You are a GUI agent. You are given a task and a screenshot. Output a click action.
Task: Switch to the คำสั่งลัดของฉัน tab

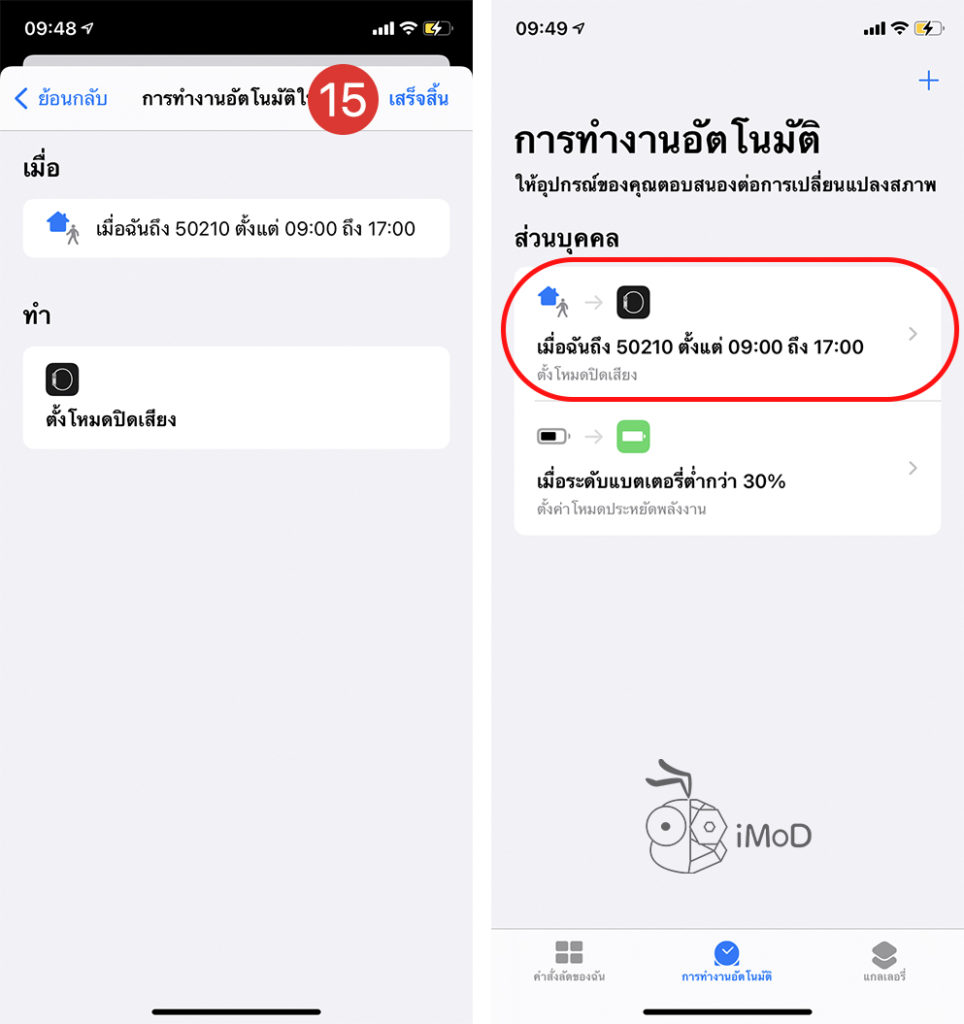[569, 960]
